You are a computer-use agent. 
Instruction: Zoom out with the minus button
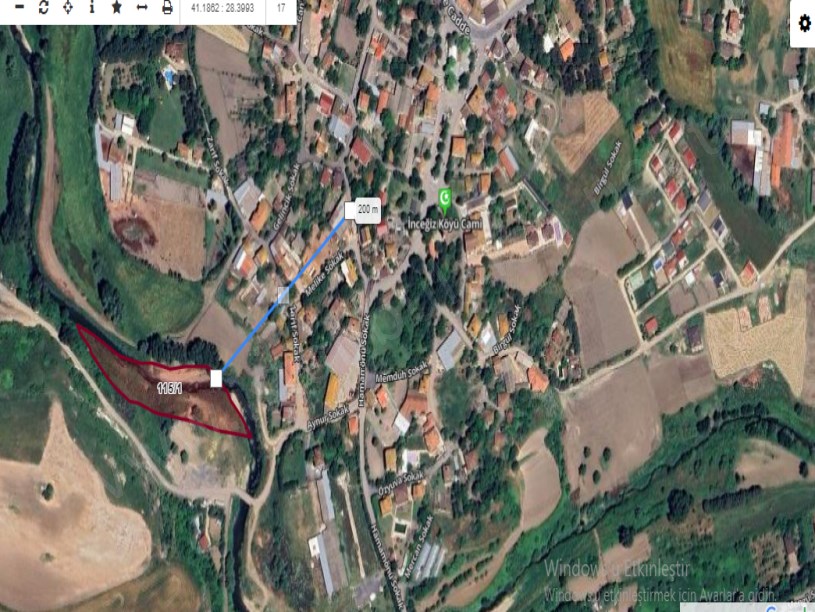point(19,7)
